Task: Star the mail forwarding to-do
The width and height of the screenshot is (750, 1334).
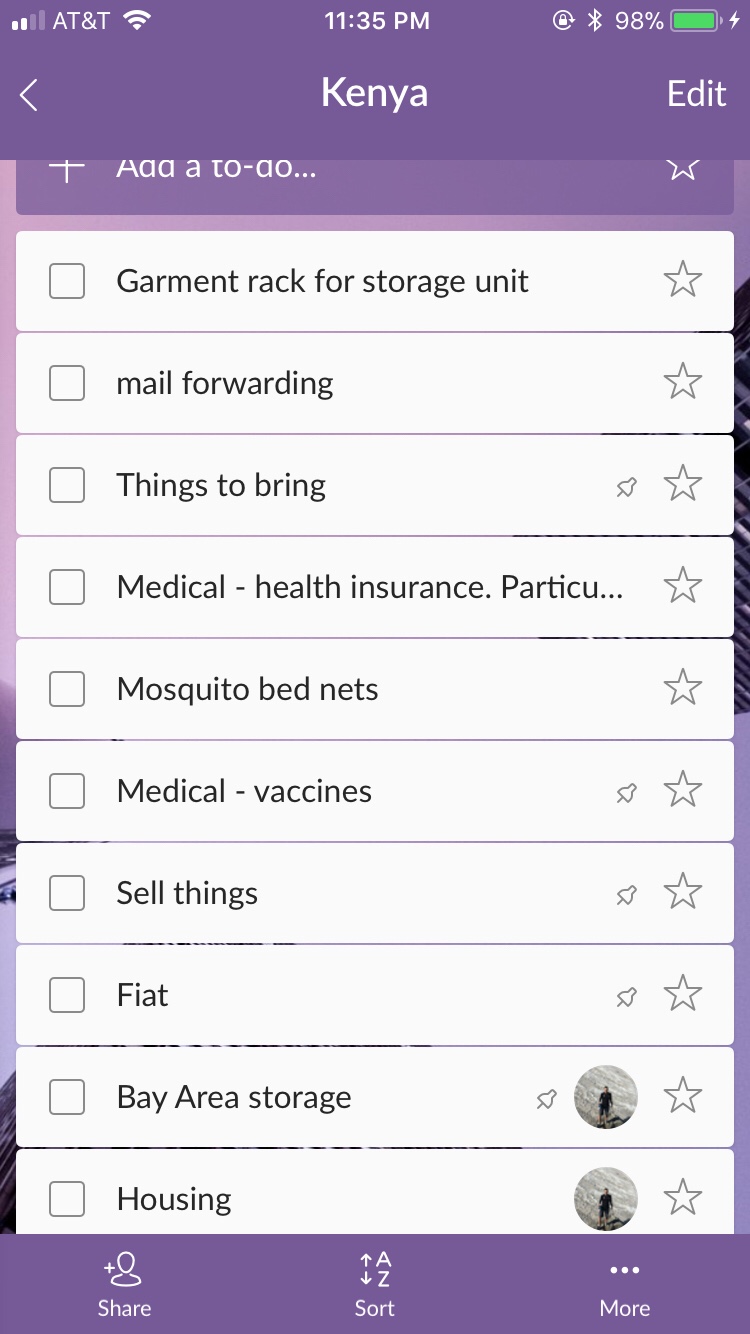Action: coord(683,382)
